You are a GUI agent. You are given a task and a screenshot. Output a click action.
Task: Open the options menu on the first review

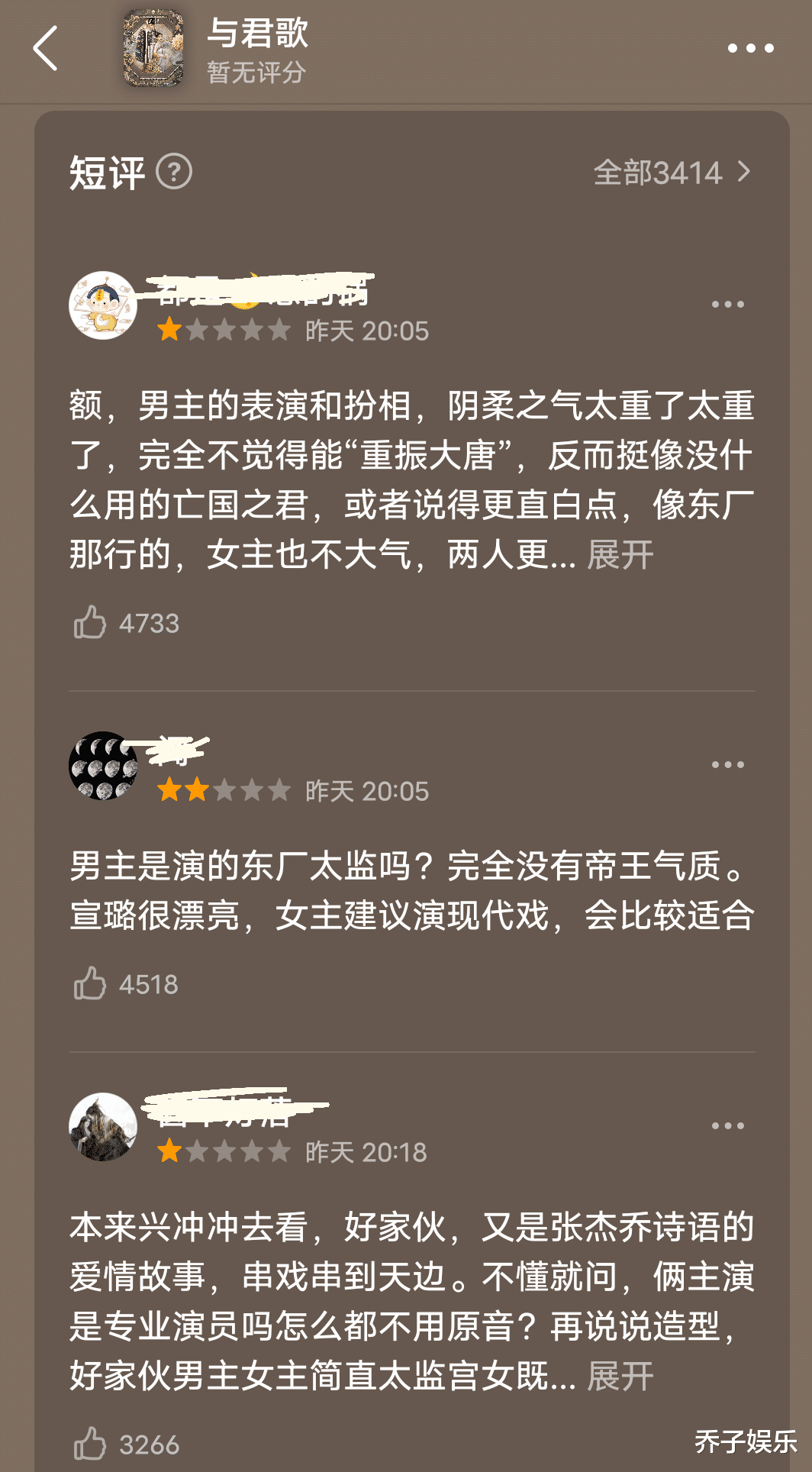[727, 304]
